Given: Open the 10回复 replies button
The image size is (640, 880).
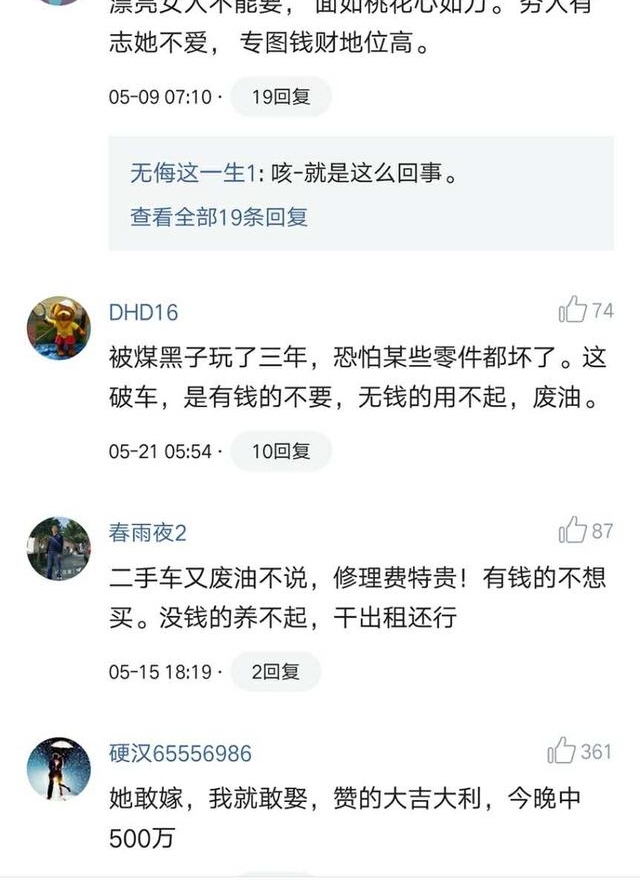Looking at the screenshot, I should point(280,451).
